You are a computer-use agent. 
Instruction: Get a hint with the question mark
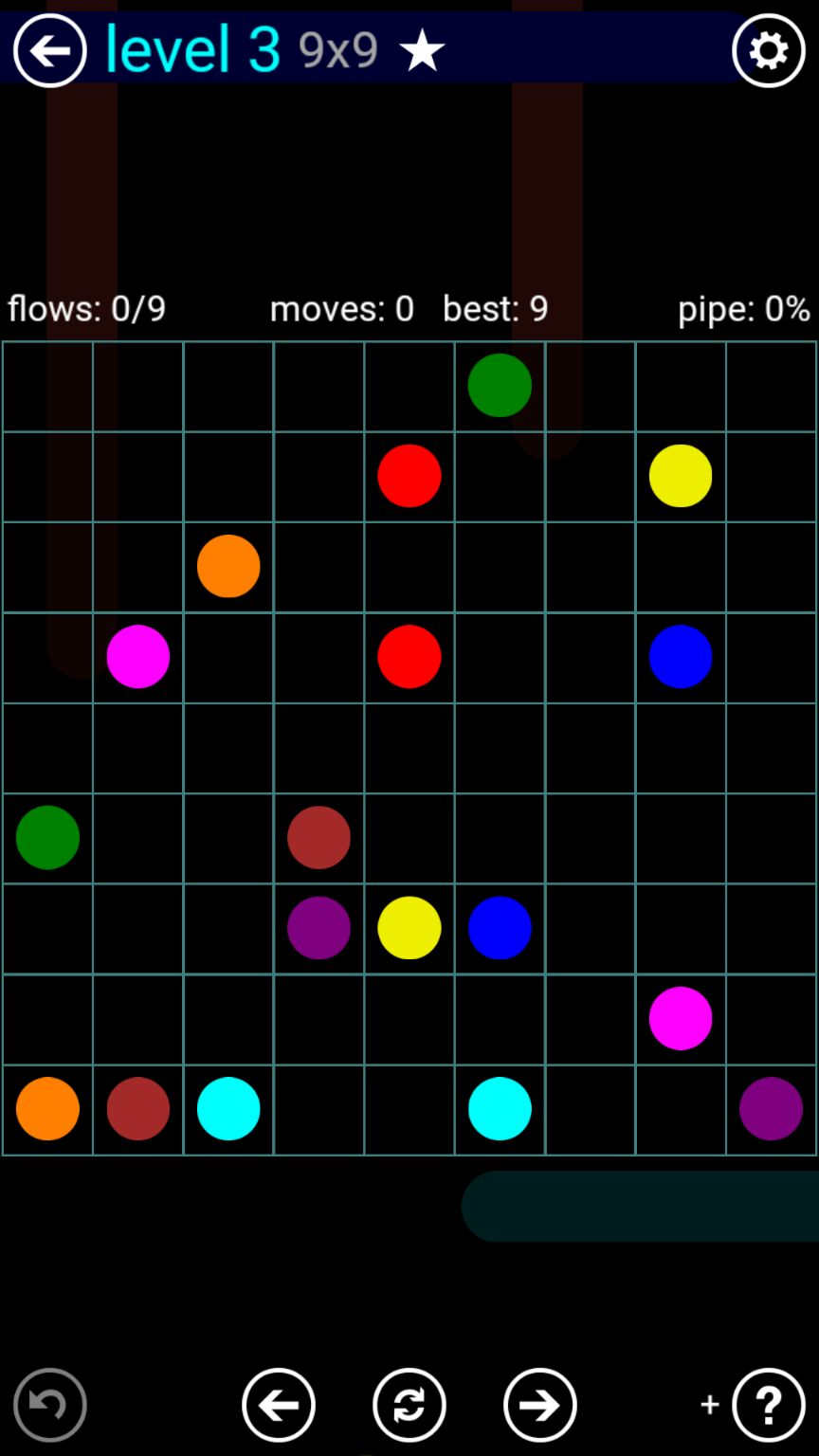pos(768,1404)
